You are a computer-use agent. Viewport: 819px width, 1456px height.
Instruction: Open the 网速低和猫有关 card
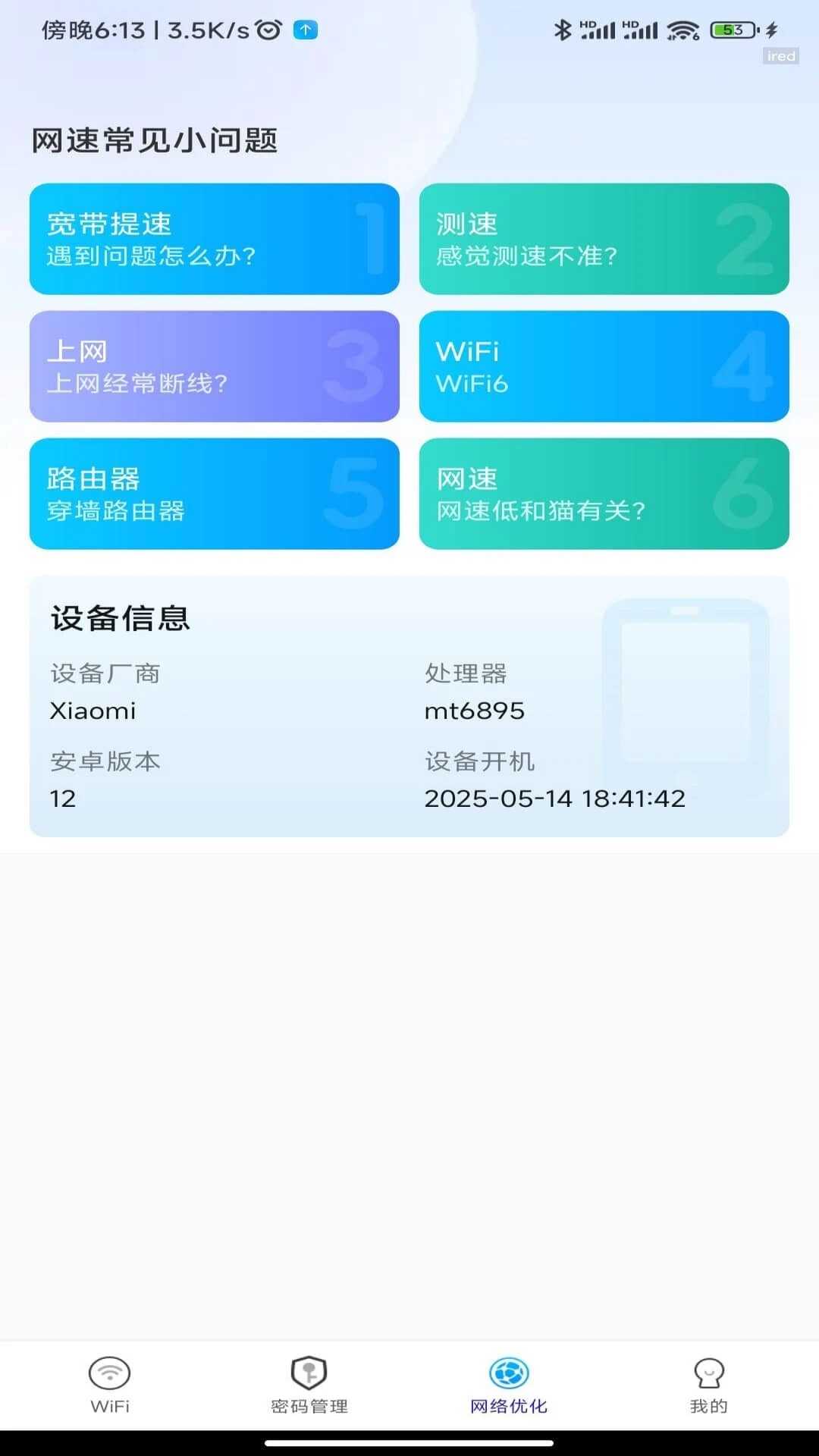pos(604,494)
